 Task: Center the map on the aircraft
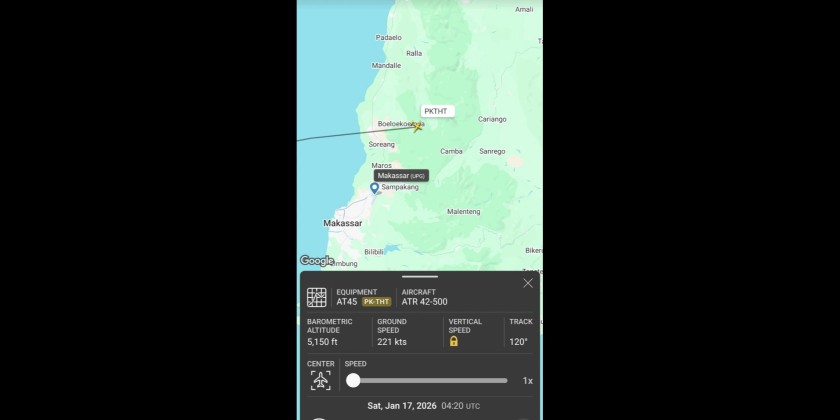coord(320,380)
